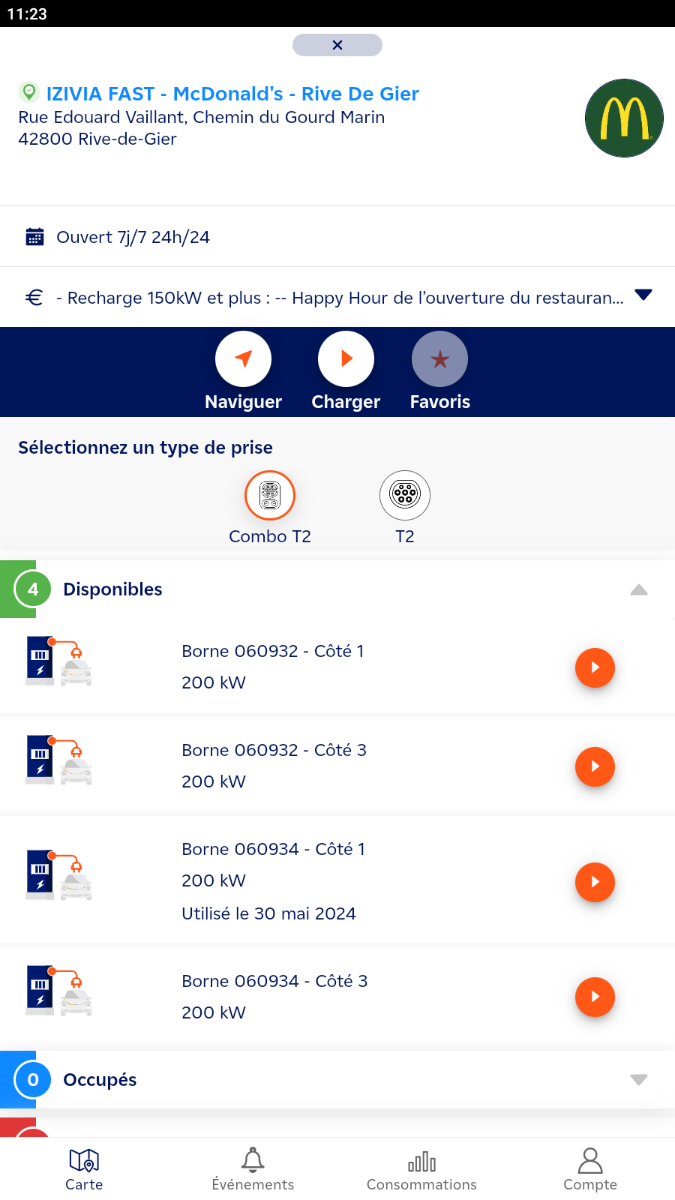The height and width of the screenshot is (1200, 675).
Task: Expand the Occupés section
Action: click(x=639, y=1080)
